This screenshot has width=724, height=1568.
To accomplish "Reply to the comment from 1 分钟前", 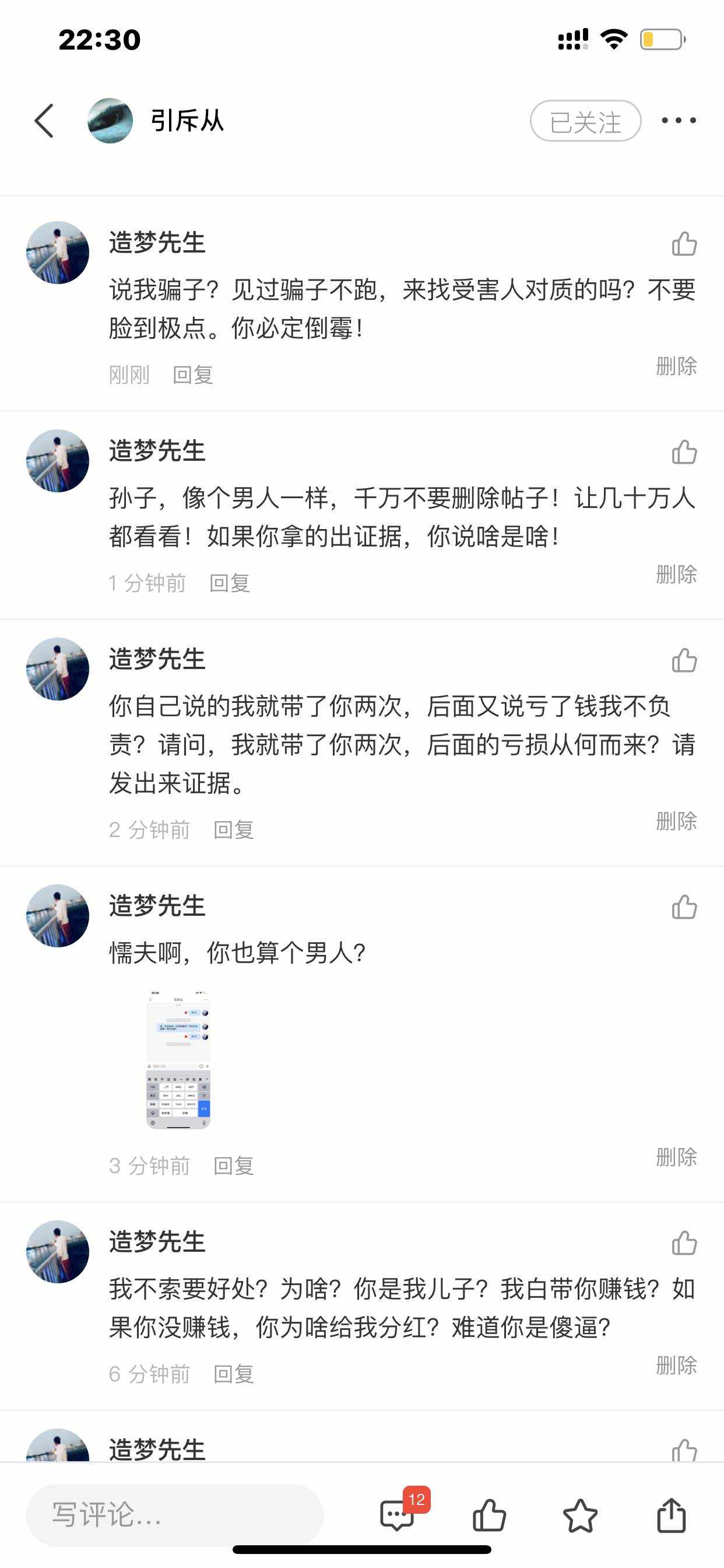I will pos(229,583).
